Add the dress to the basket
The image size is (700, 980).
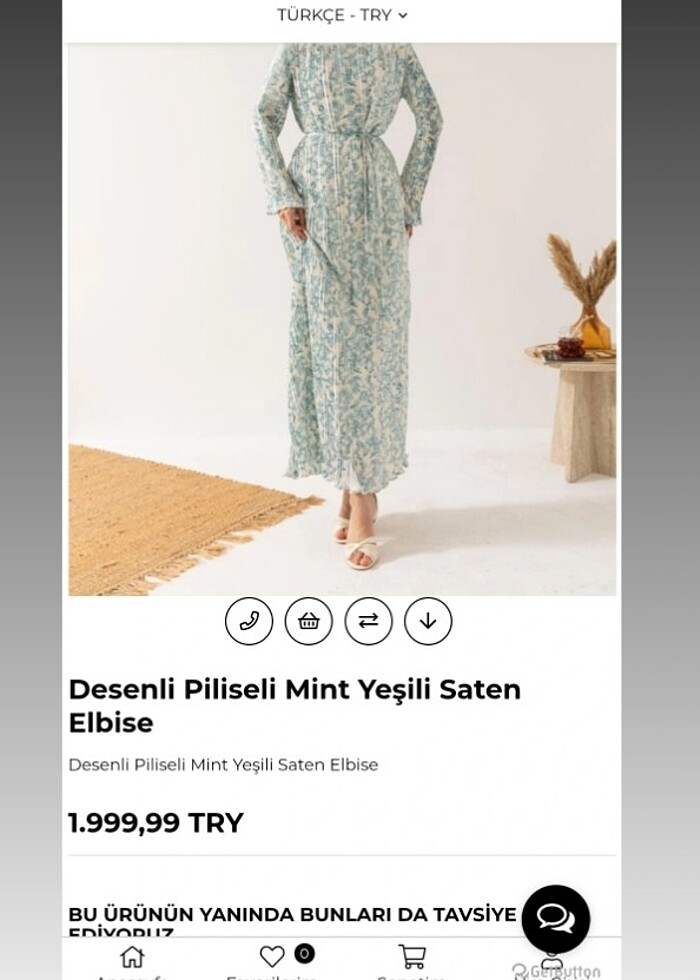[x=309, y=621]
